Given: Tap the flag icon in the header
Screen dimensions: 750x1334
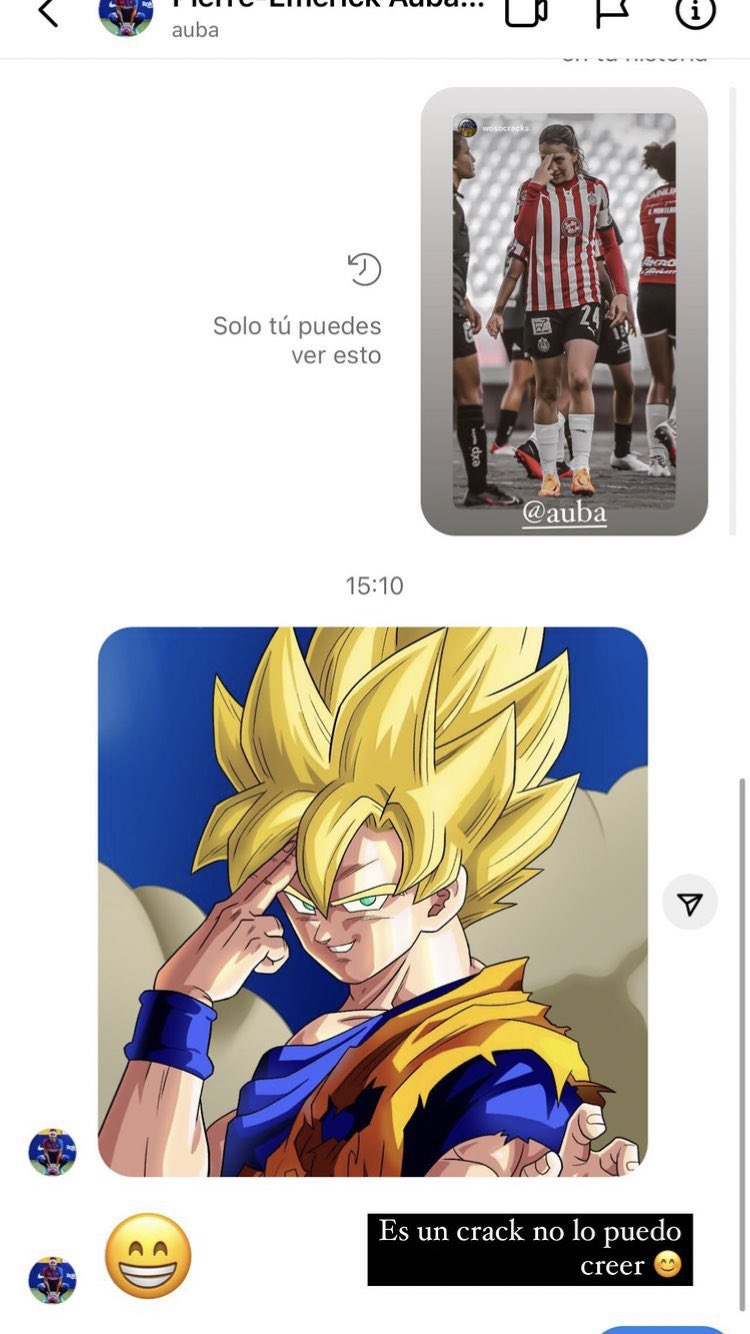Looking at the screenshot, I should pyautogui.click(x=611, y=12).
